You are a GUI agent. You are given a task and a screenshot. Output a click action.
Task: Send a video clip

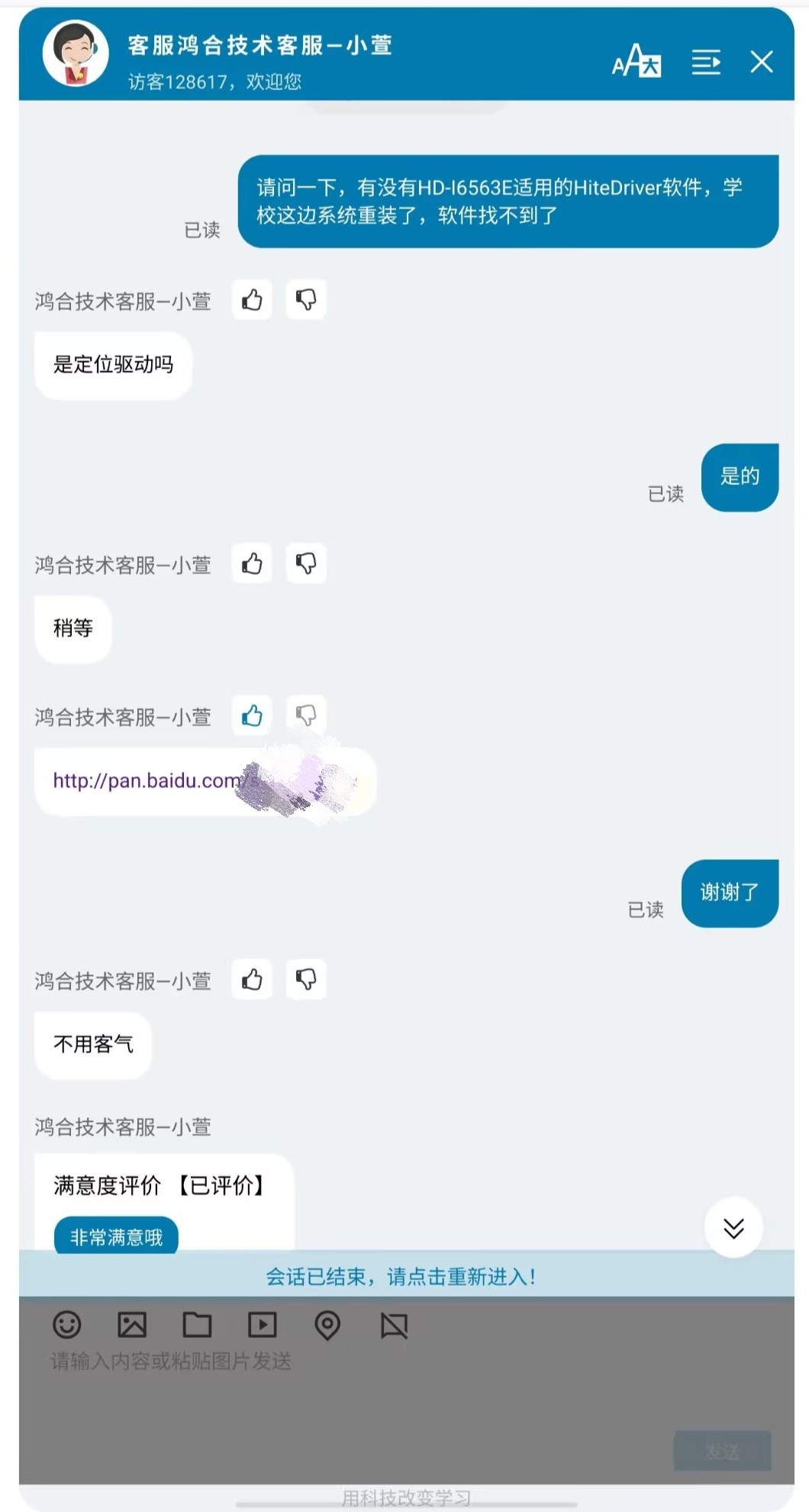(263, 1325)
